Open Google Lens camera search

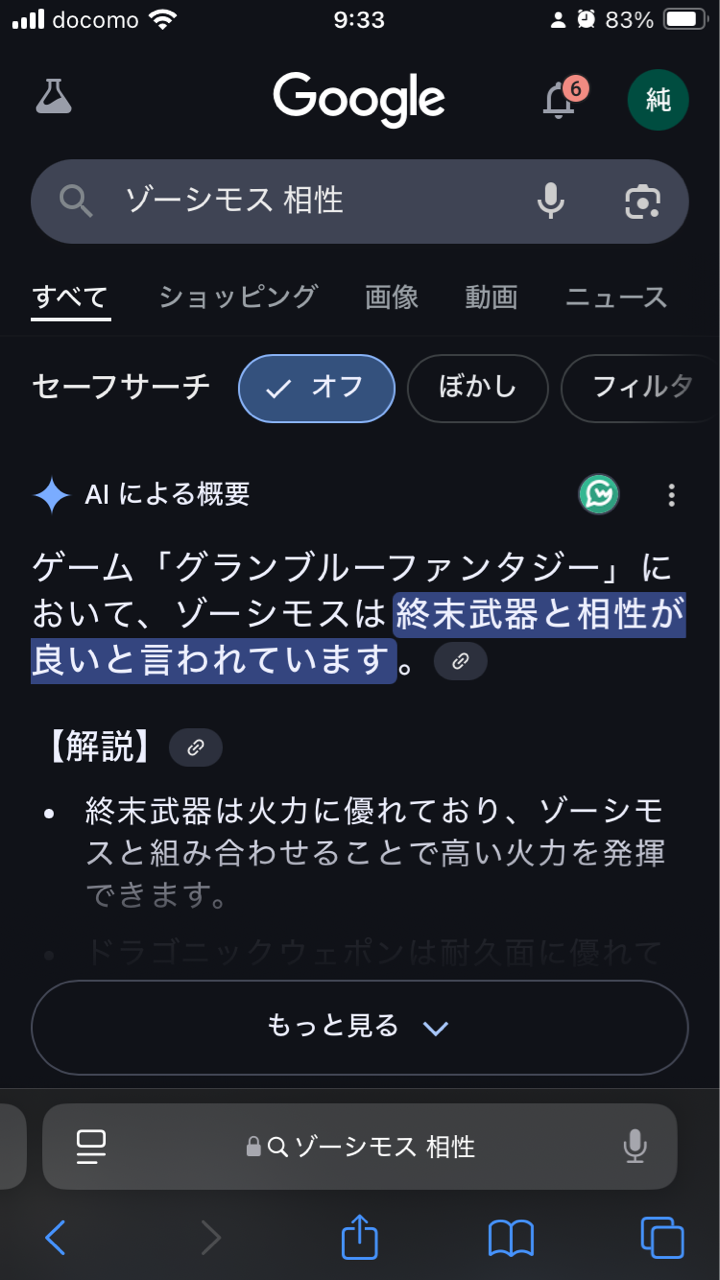642,201
